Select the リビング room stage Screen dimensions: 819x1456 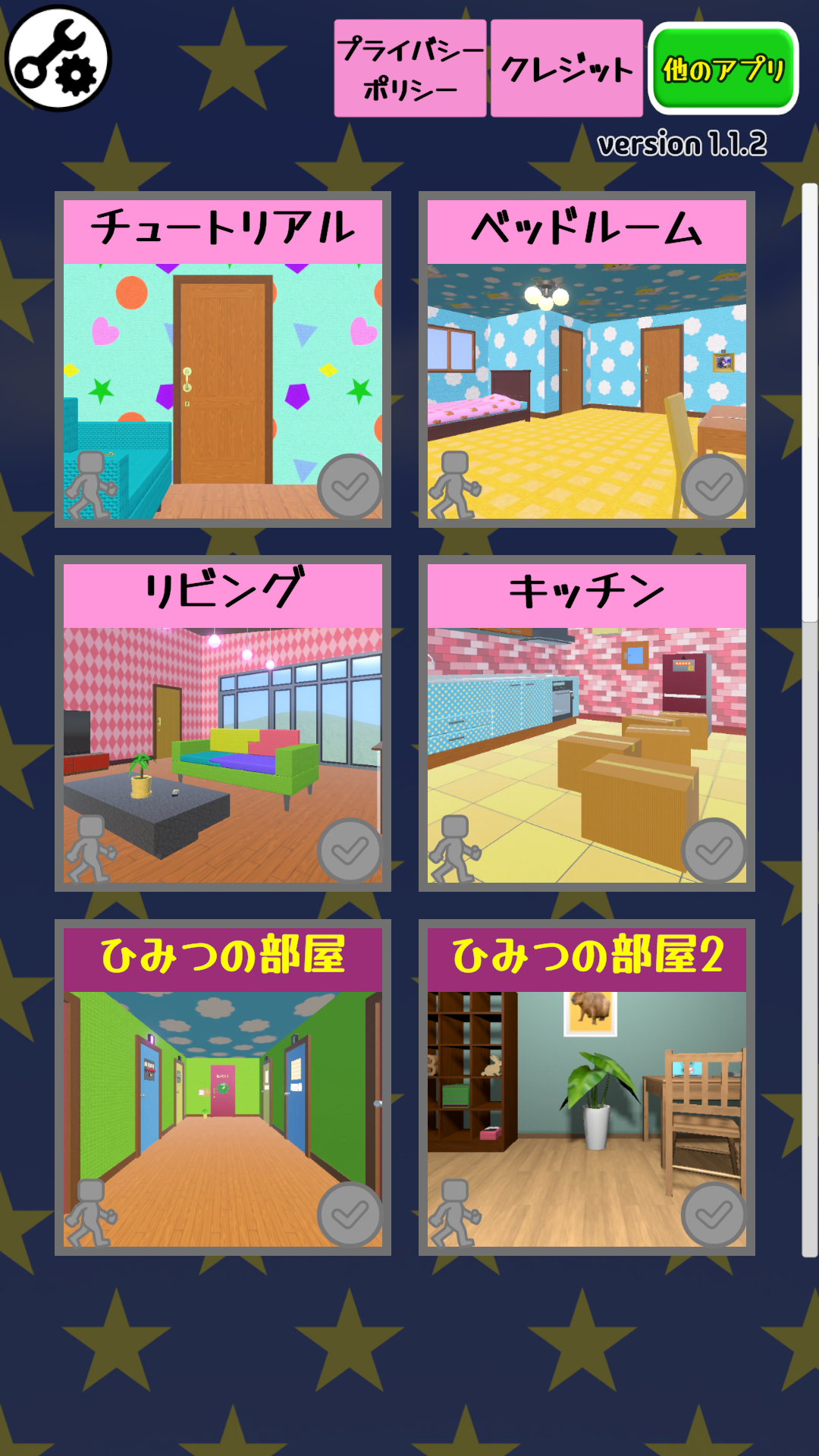[x=223, y=723]
